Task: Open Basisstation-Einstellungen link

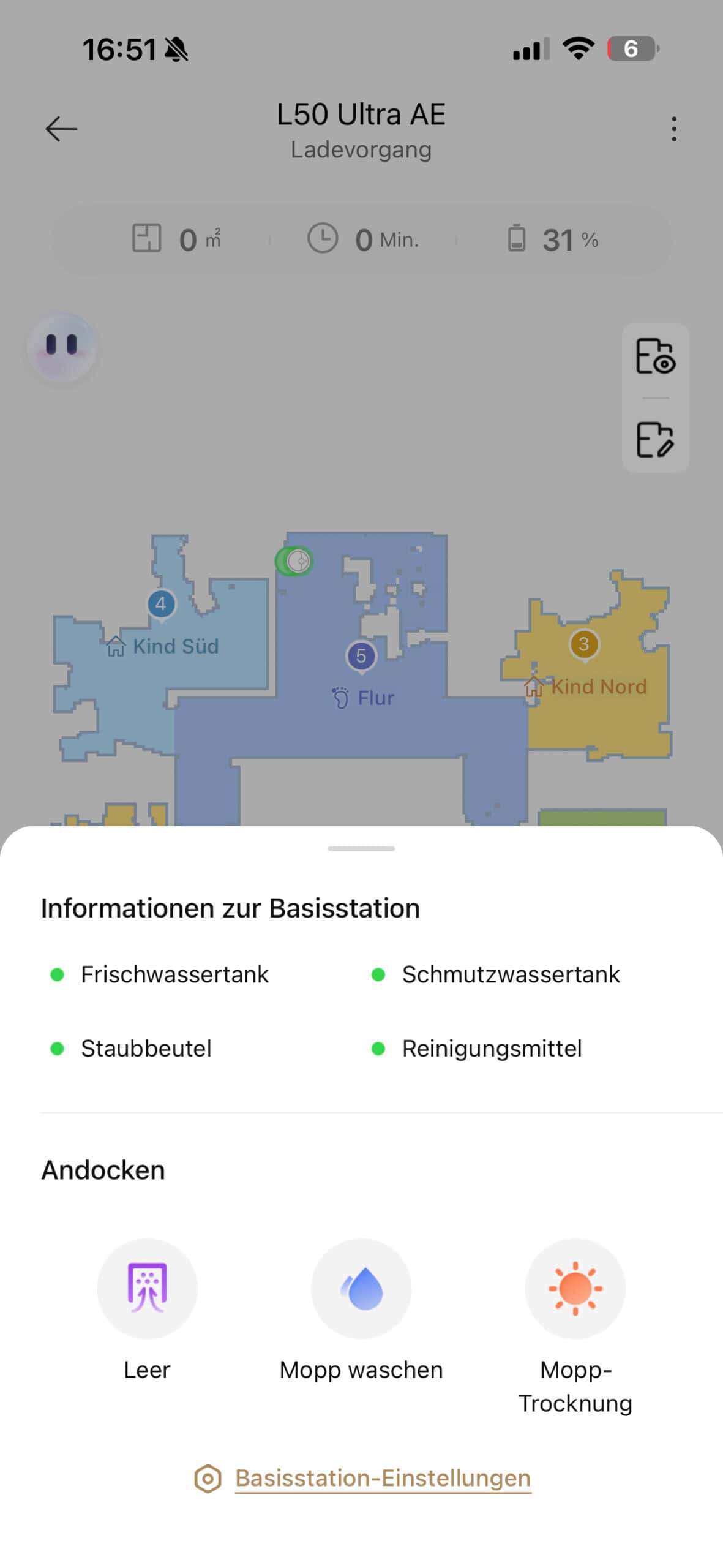Action: [x=382, y=1477]
